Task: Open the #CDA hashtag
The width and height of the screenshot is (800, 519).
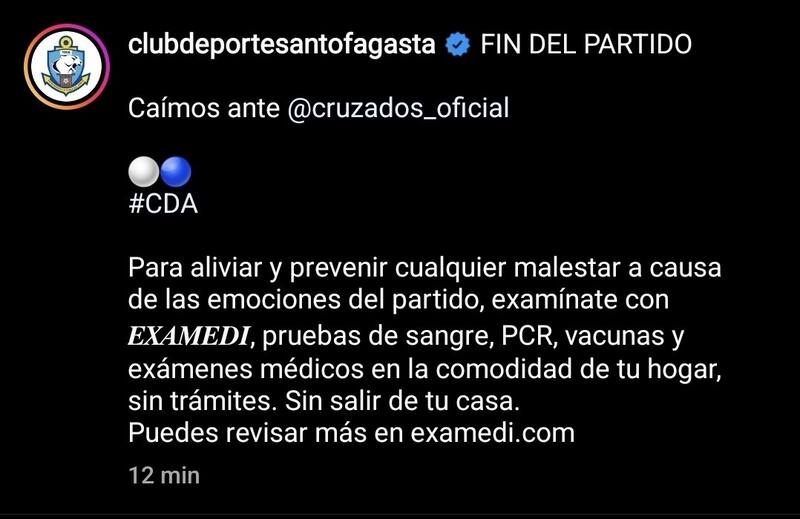Action: point(164,205)
